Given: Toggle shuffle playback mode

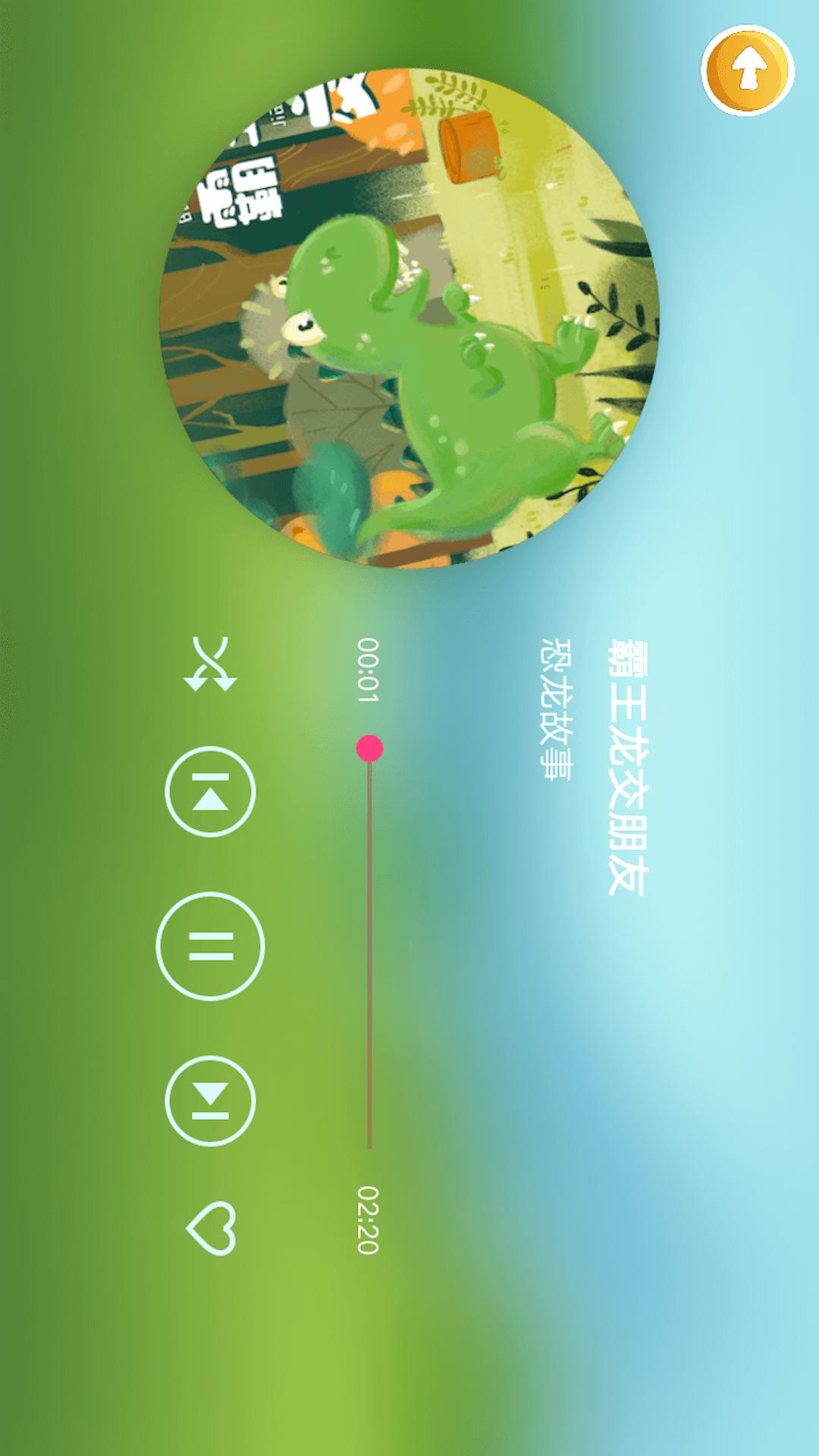Looking at the screenshot, I should click(210, 664).
